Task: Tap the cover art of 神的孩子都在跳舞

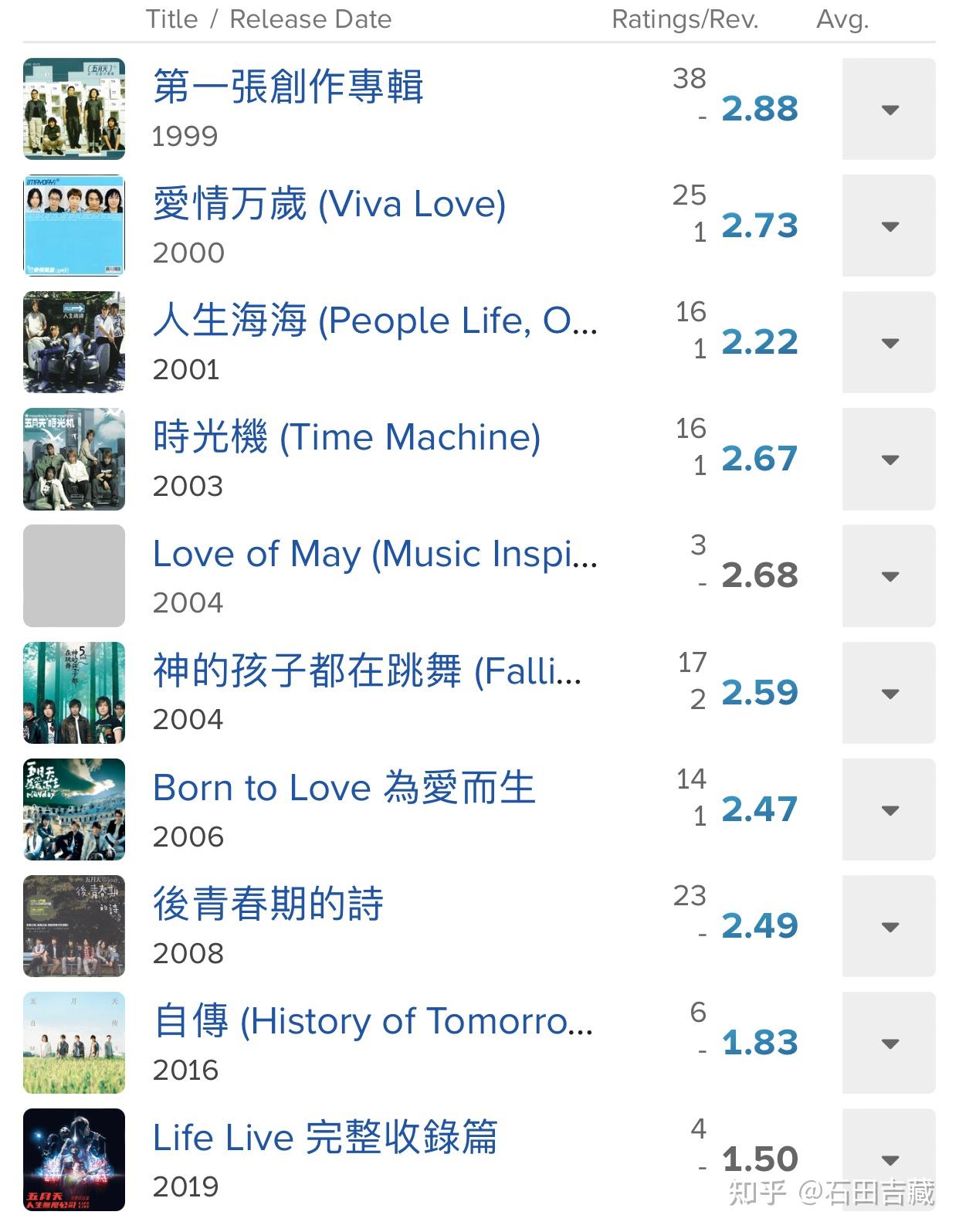Action: [74, 693]
